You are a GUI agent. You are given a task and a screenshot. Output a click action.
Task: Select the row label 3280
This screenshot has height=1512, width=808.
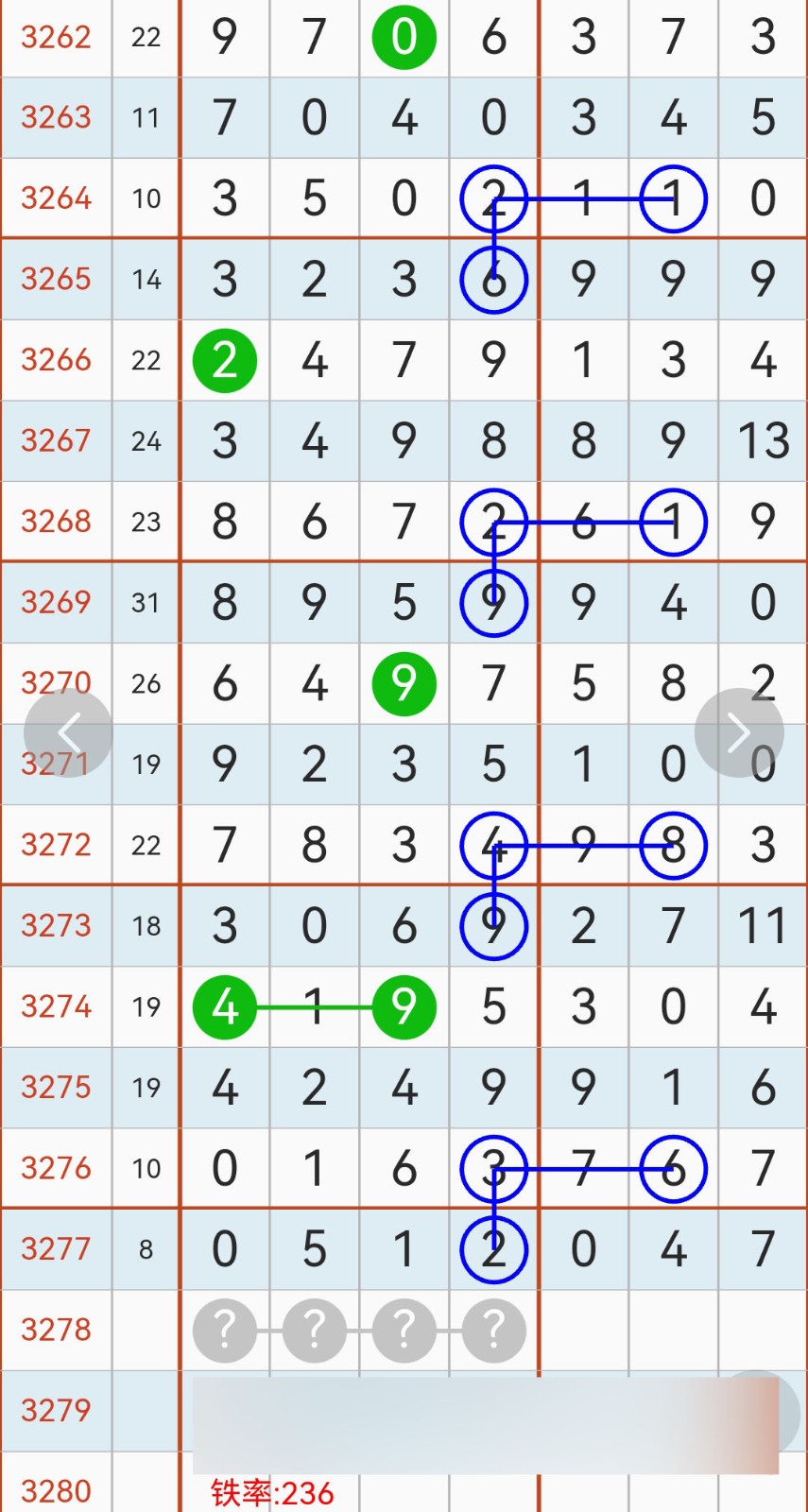pyautogui.click(x=56, y=1490)
